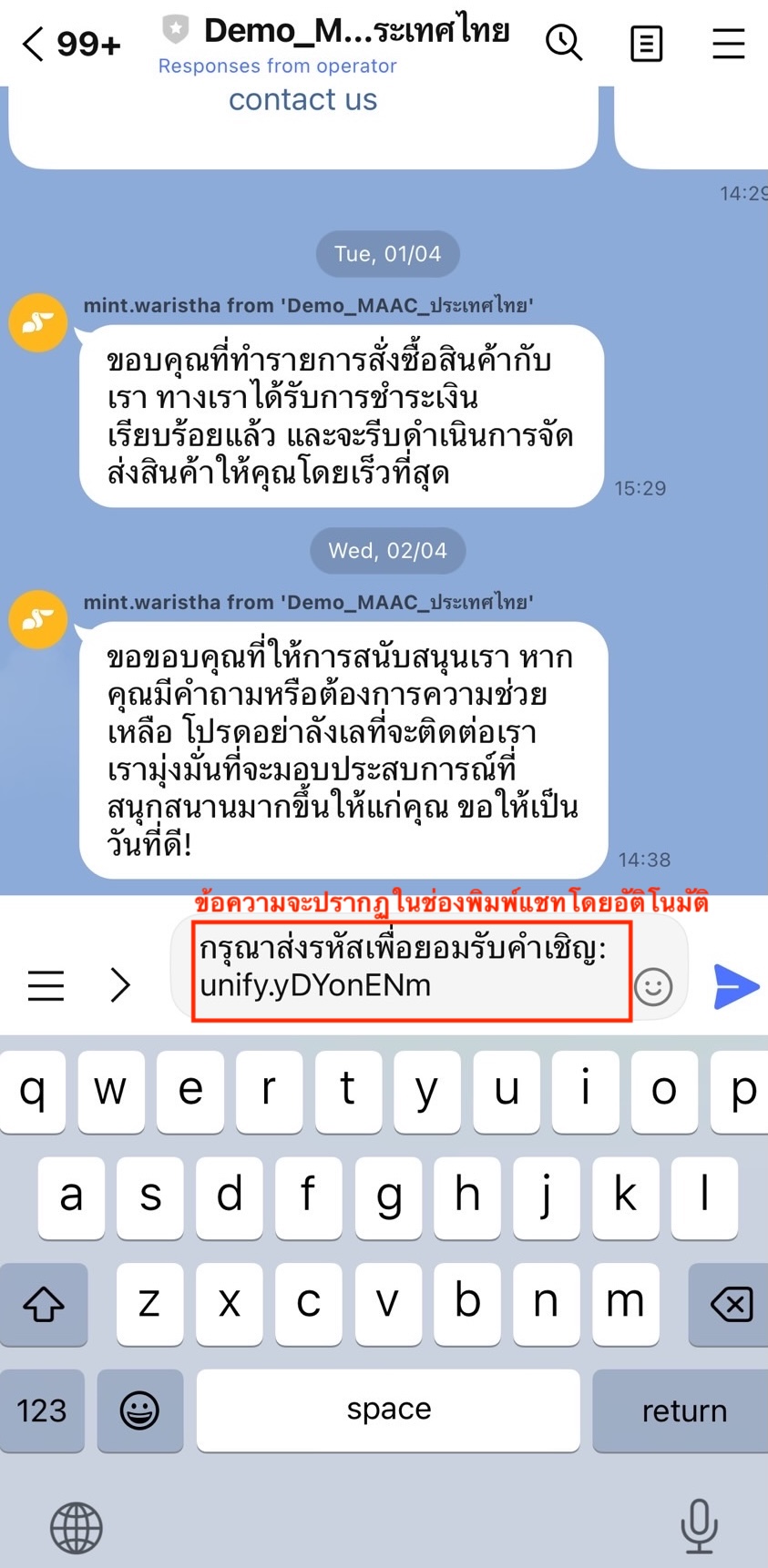Open the sticker and emoji picker
The height and width of the screenshot is (1568, 768).
(653, 986)
